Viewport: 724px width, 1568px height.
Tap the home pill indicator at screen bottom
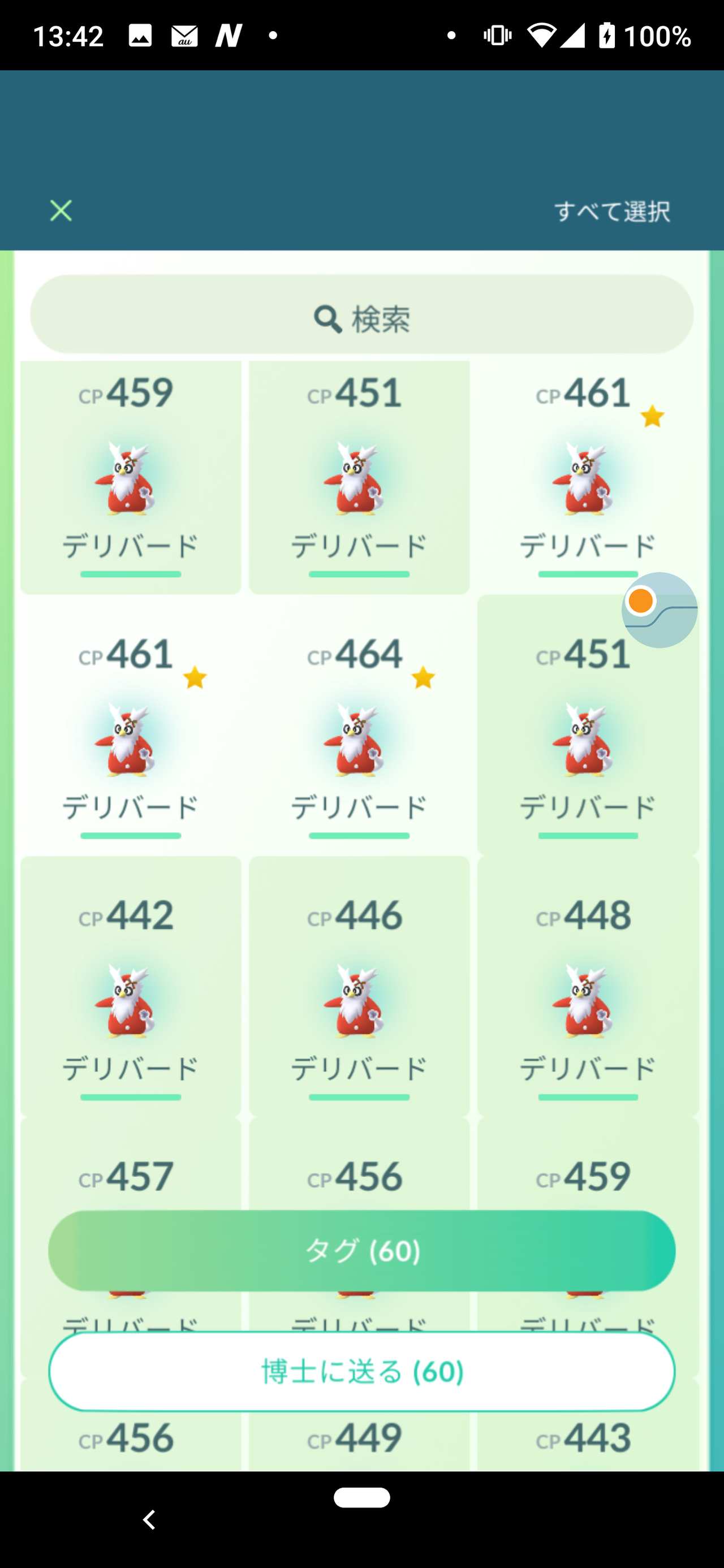361,1497
